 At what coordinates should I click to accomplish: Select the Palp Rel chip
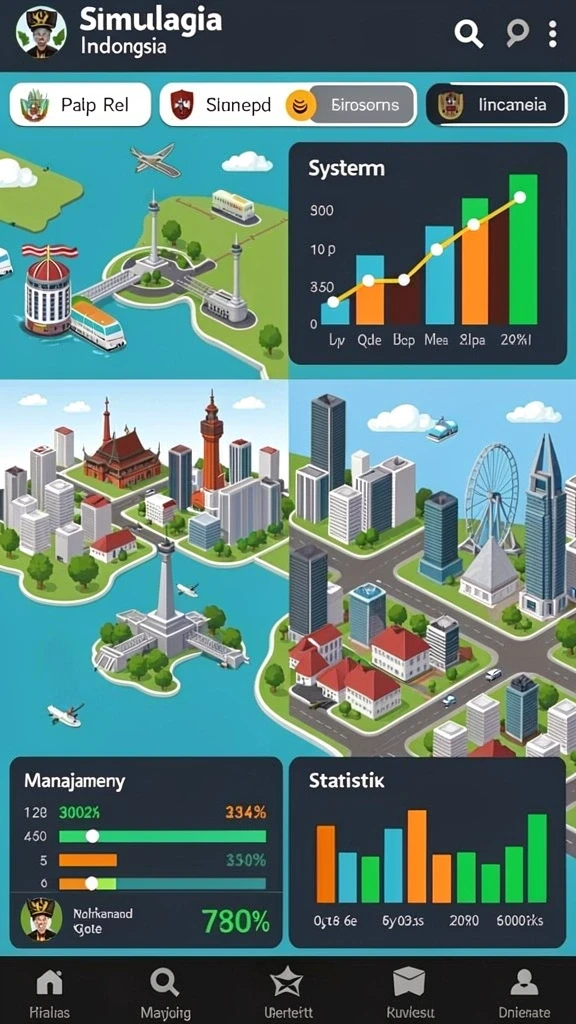(80, 104)
